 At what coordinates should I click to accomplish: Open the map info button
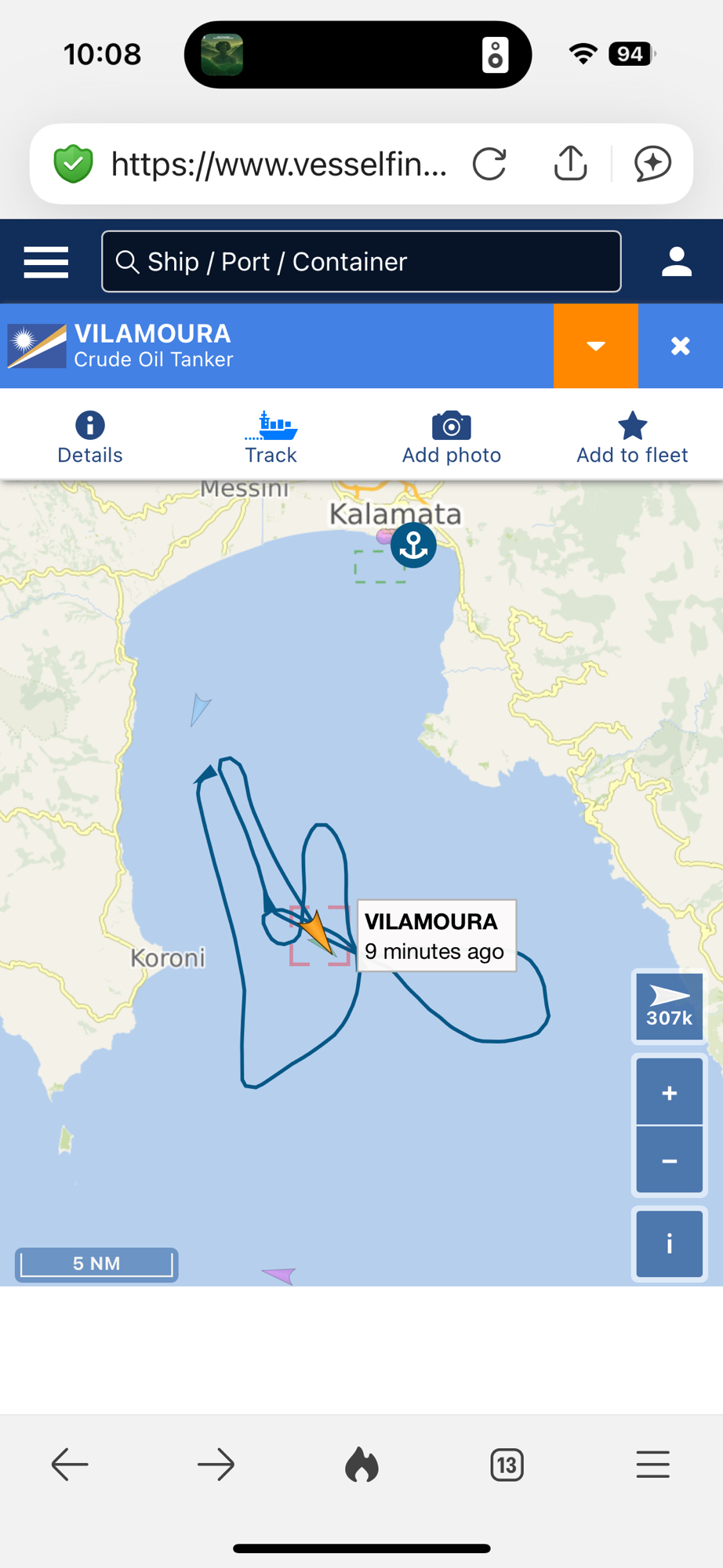pyautogui.click(x=669, y=1243)
